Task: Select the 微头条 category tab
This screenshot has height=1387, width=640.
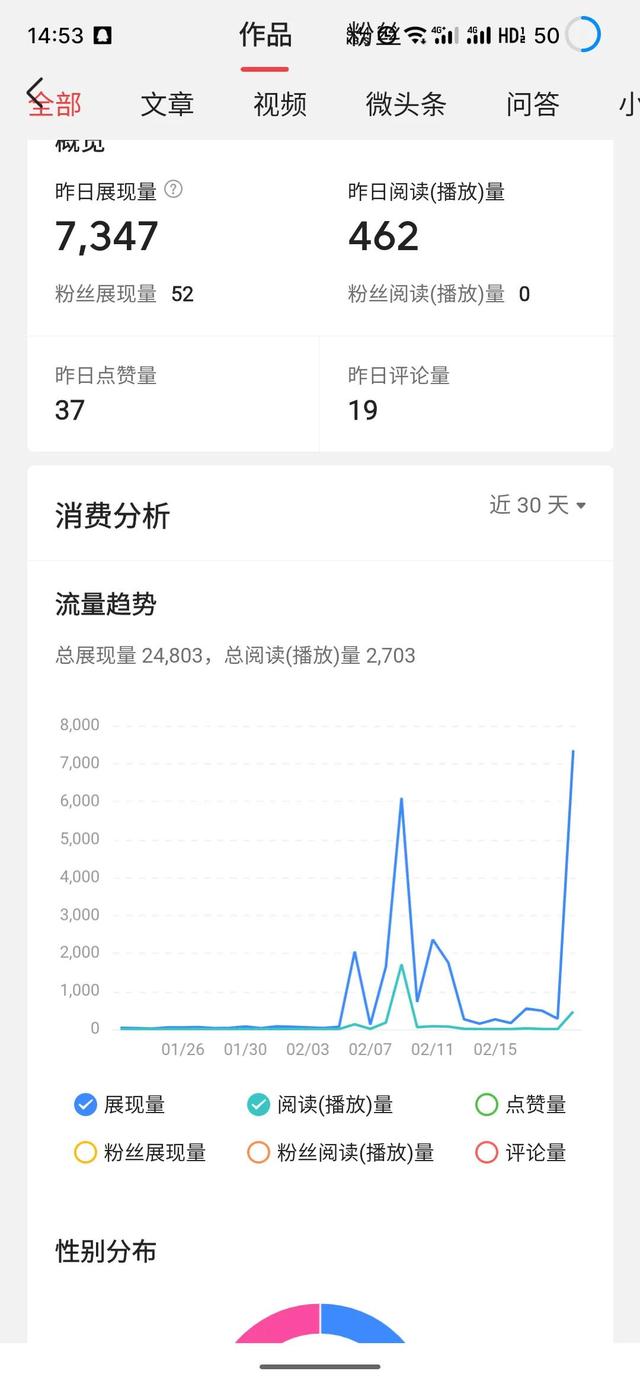Action: (x=406, y=104)
